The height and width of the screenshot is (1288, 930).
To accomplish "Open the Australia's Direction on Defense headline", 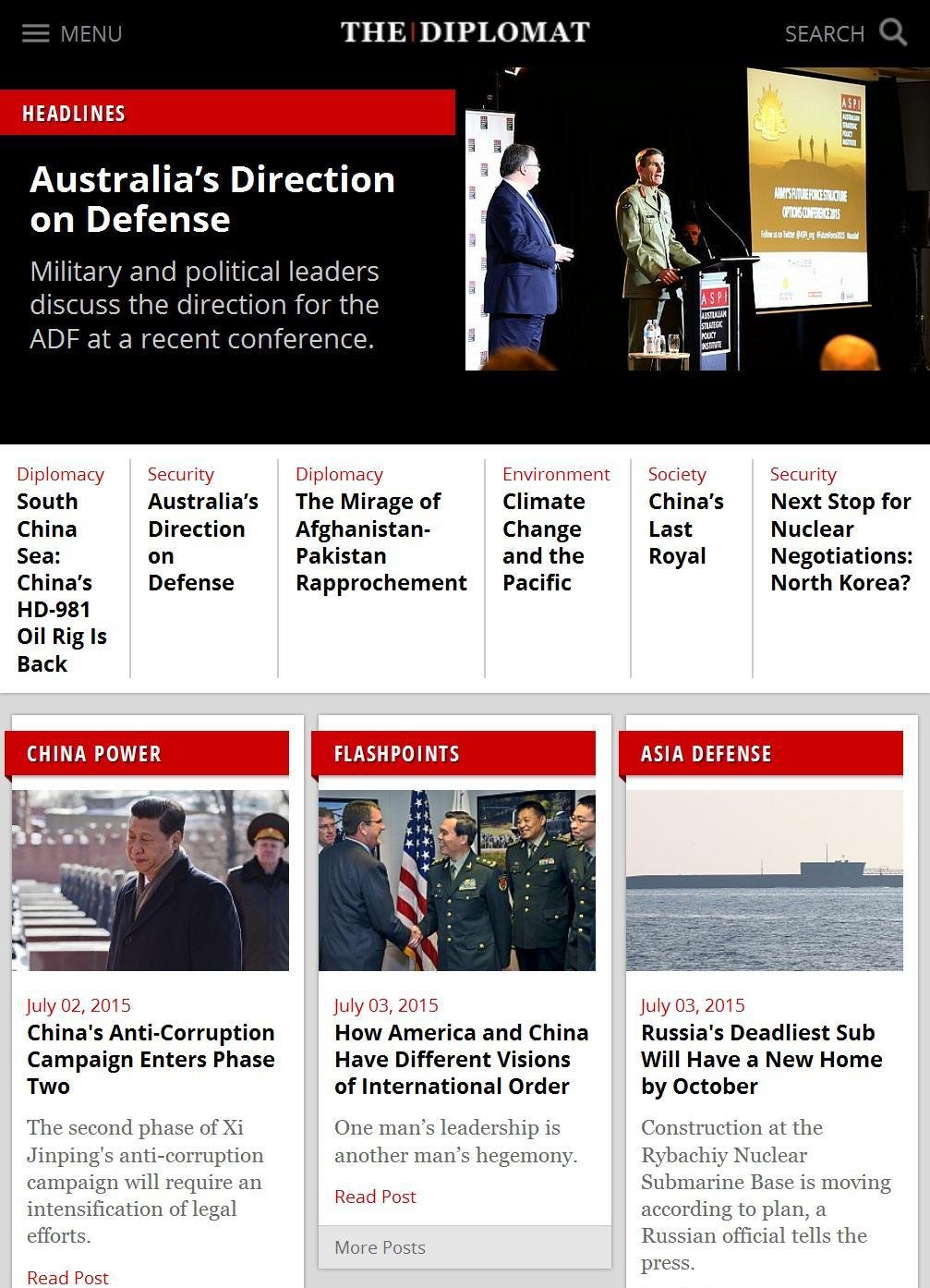I will click(212, 199).
